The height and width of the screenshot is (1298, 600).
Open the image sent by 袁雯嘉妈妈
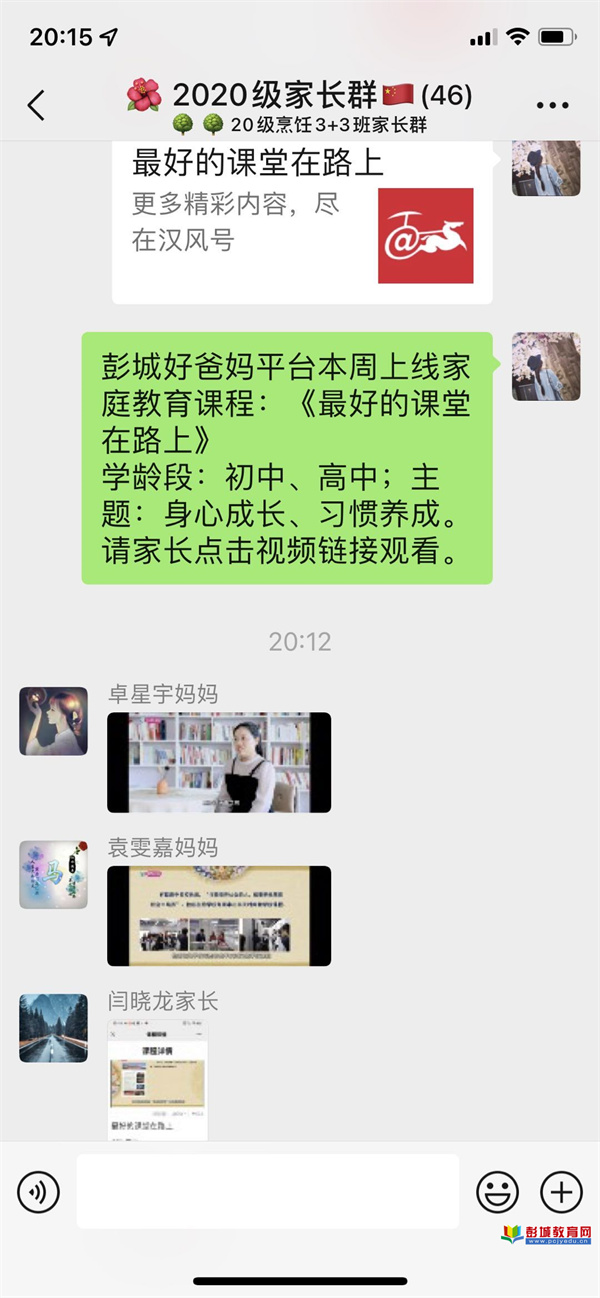[x=219, y=916]
